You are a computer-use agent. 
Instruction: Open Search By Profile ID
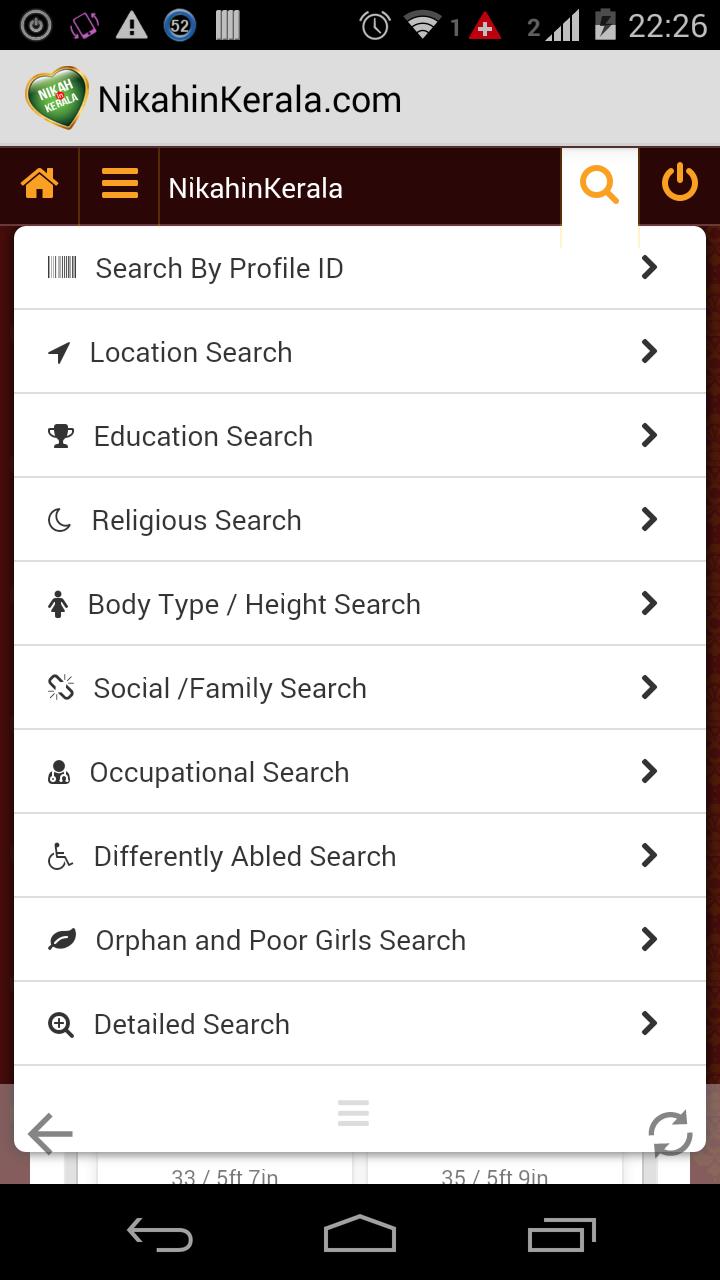360,268
